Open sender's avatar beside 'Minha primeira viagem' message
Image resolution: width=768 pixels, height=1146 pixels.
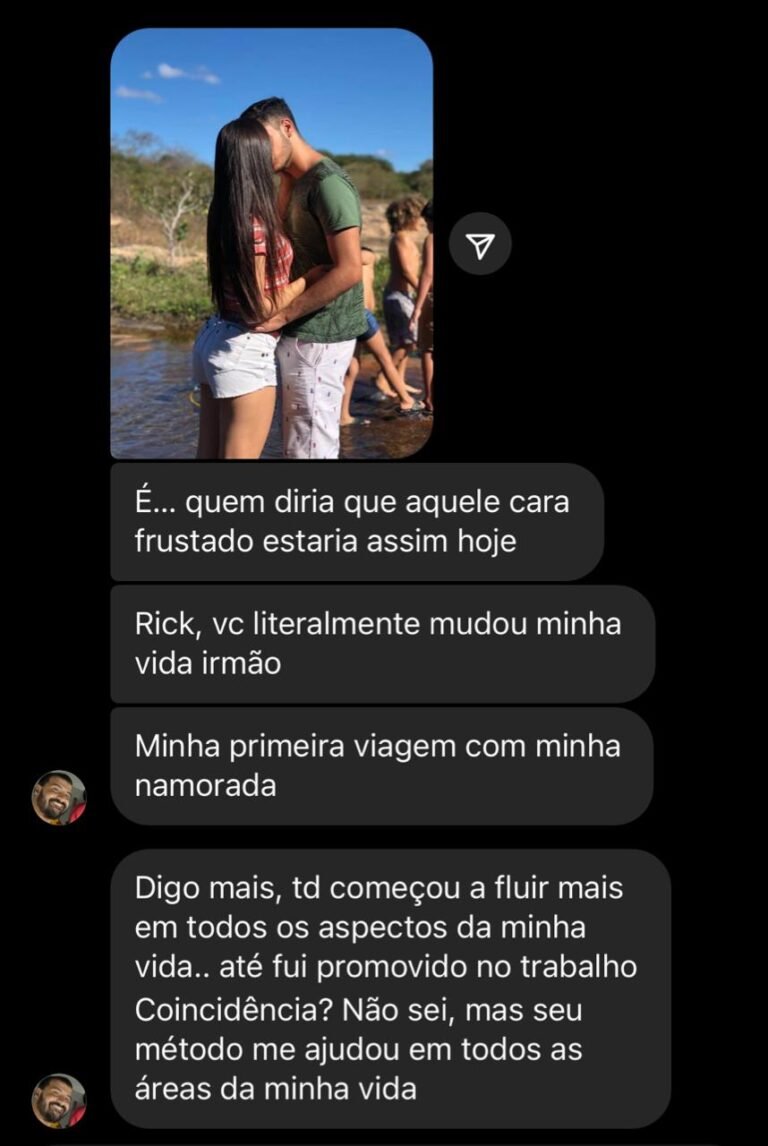[59, 797]
